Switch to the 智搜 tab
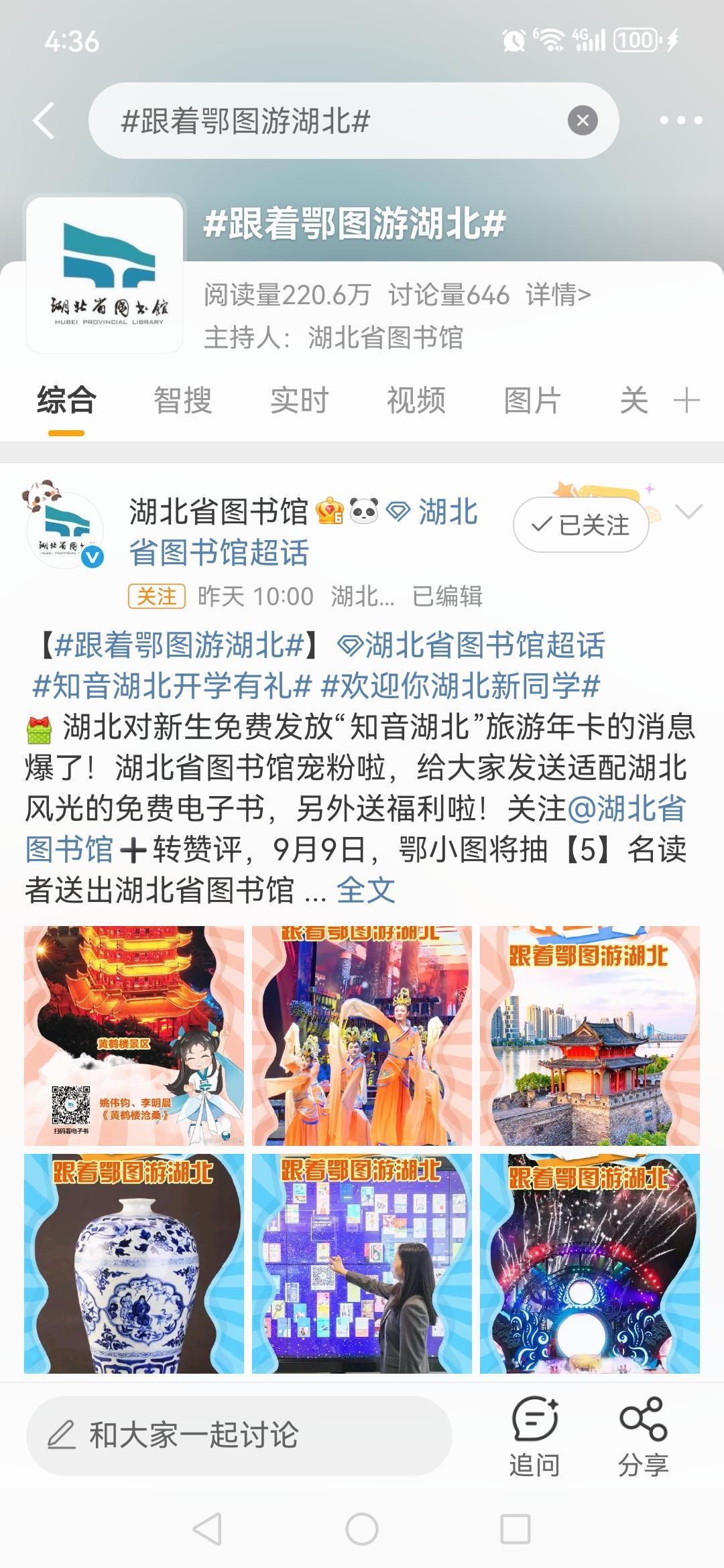This screenshot has height=1568, width=724. [182, 401]
